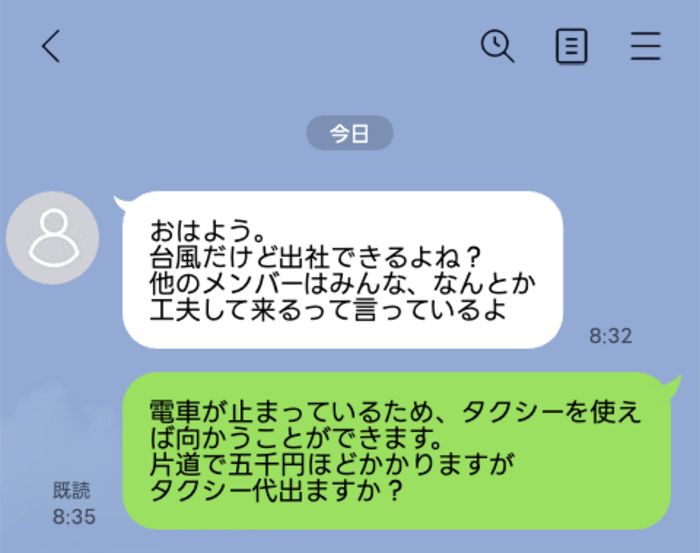Open the notes icon in header
The width and height of the screenshot is (700, 553).
click(x=571, y=47)
